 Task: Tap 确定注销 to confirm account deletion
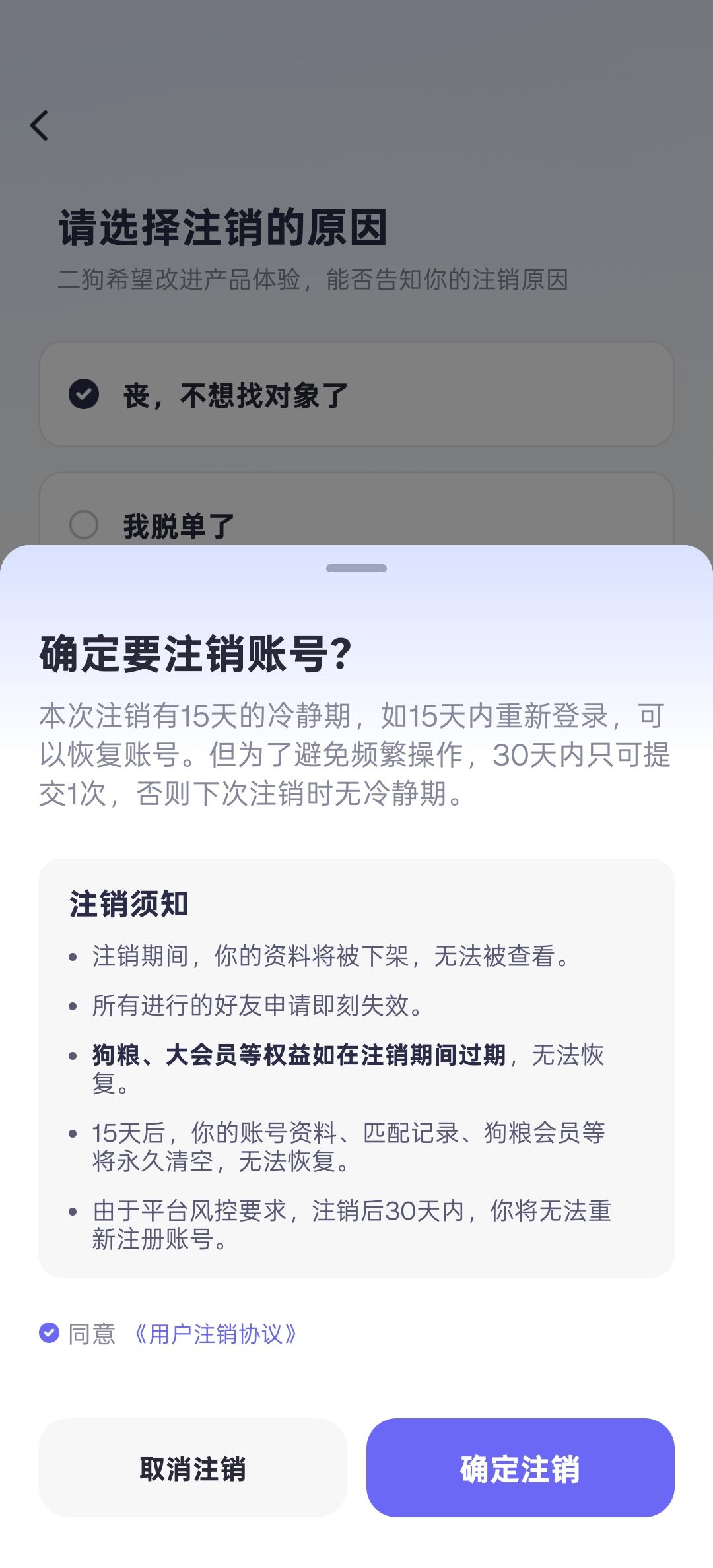(520, 1467)
